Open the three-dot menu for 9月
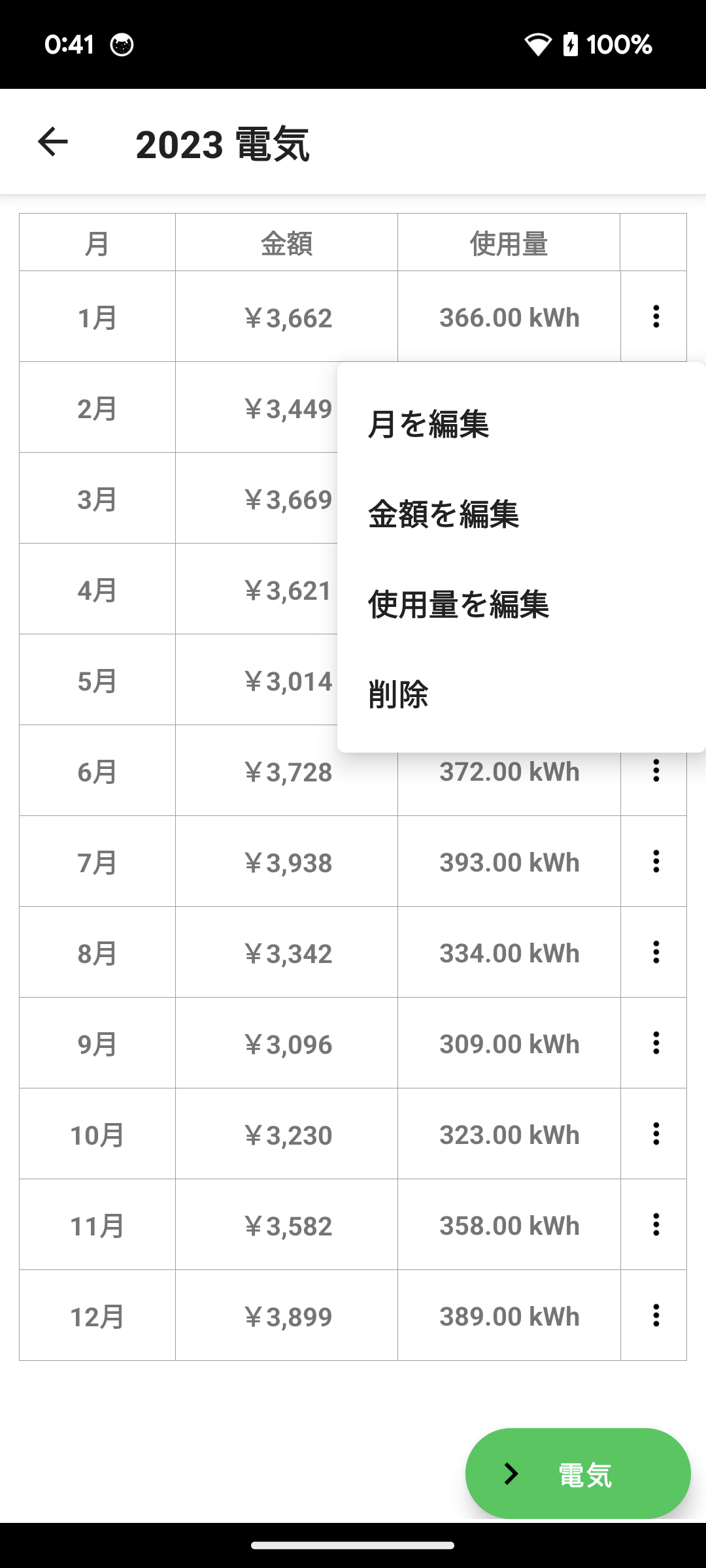This screenshot has height=1568, width=706. pyautogui.click(x=656, y=1043)
